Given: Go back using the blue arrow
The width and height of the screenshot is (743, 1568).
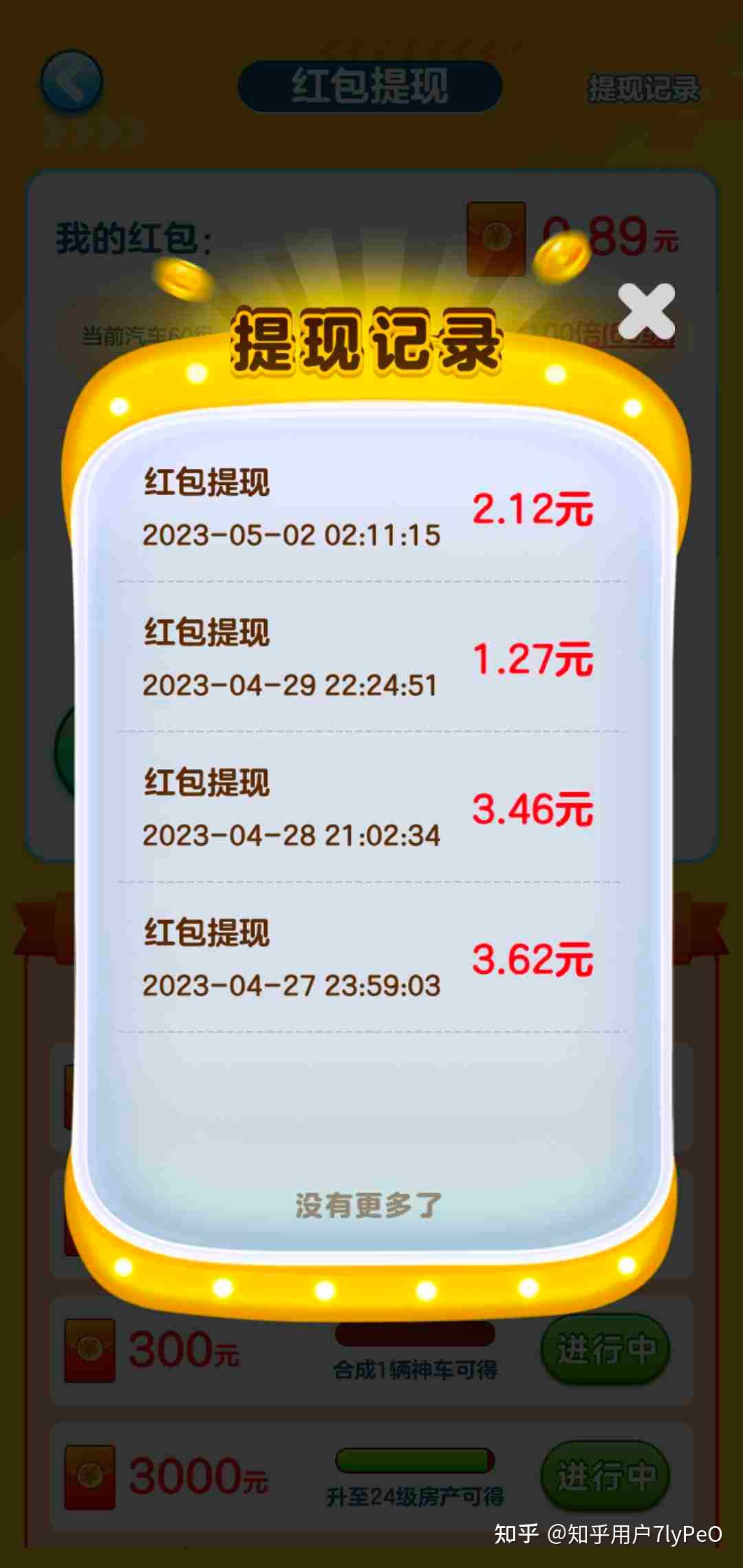Looking at the screenshot, I should coord(72,82).
